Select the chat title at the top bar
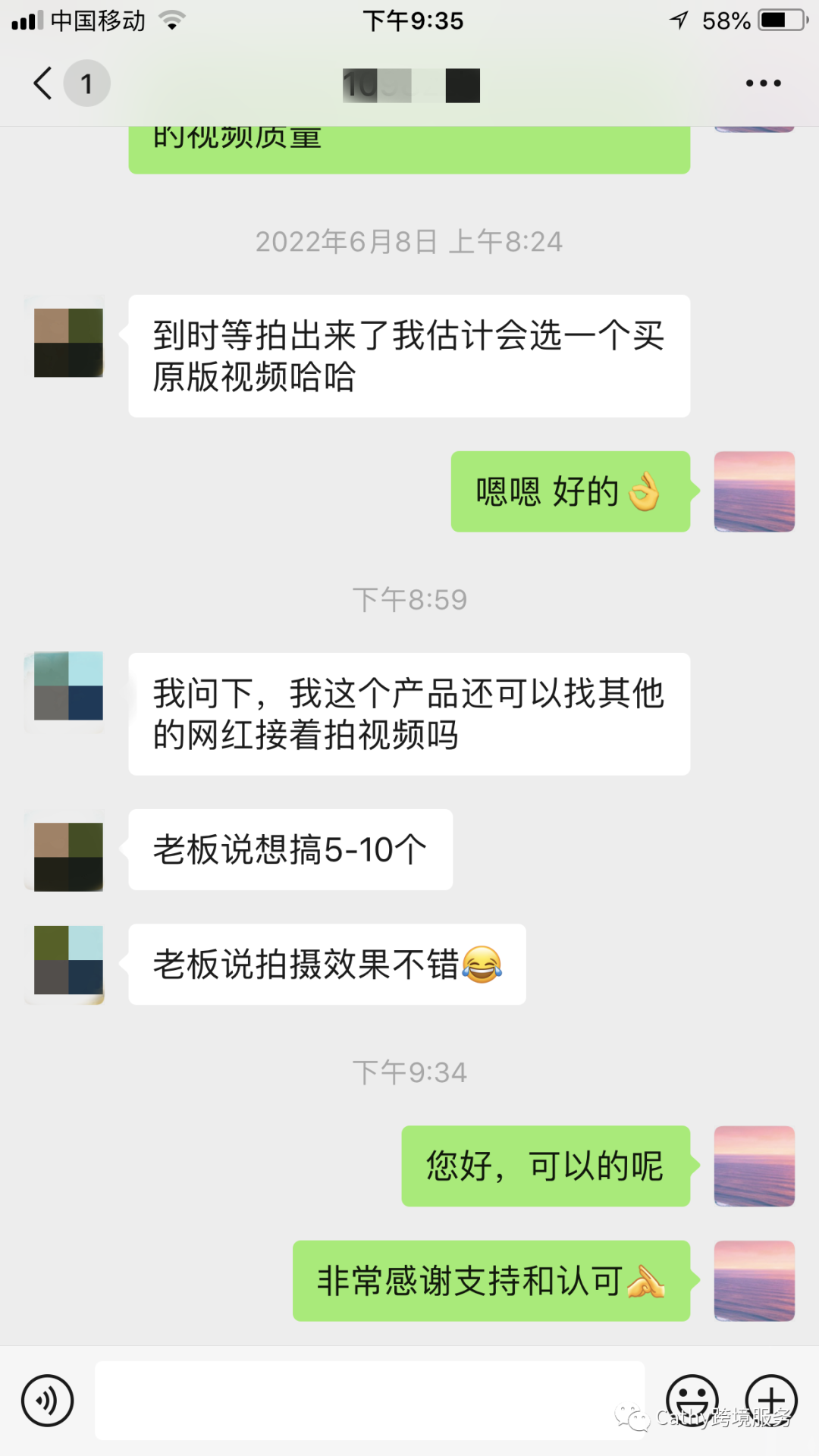Viewport: 819px width, 1456px height. [409, 85]
